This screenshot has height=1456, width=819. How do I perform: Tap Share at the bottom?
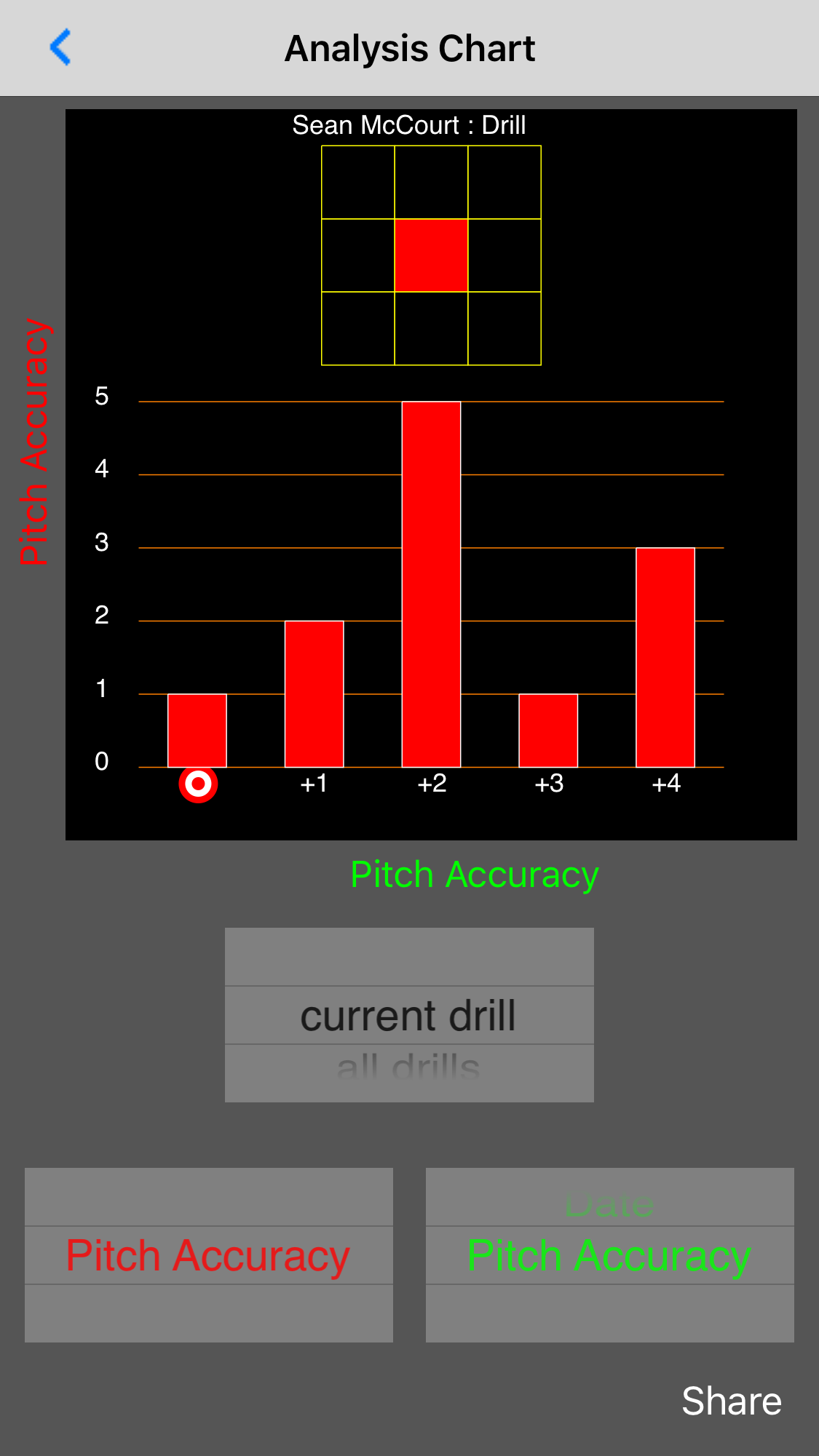pyautogui.click(x=731, y=1401)
